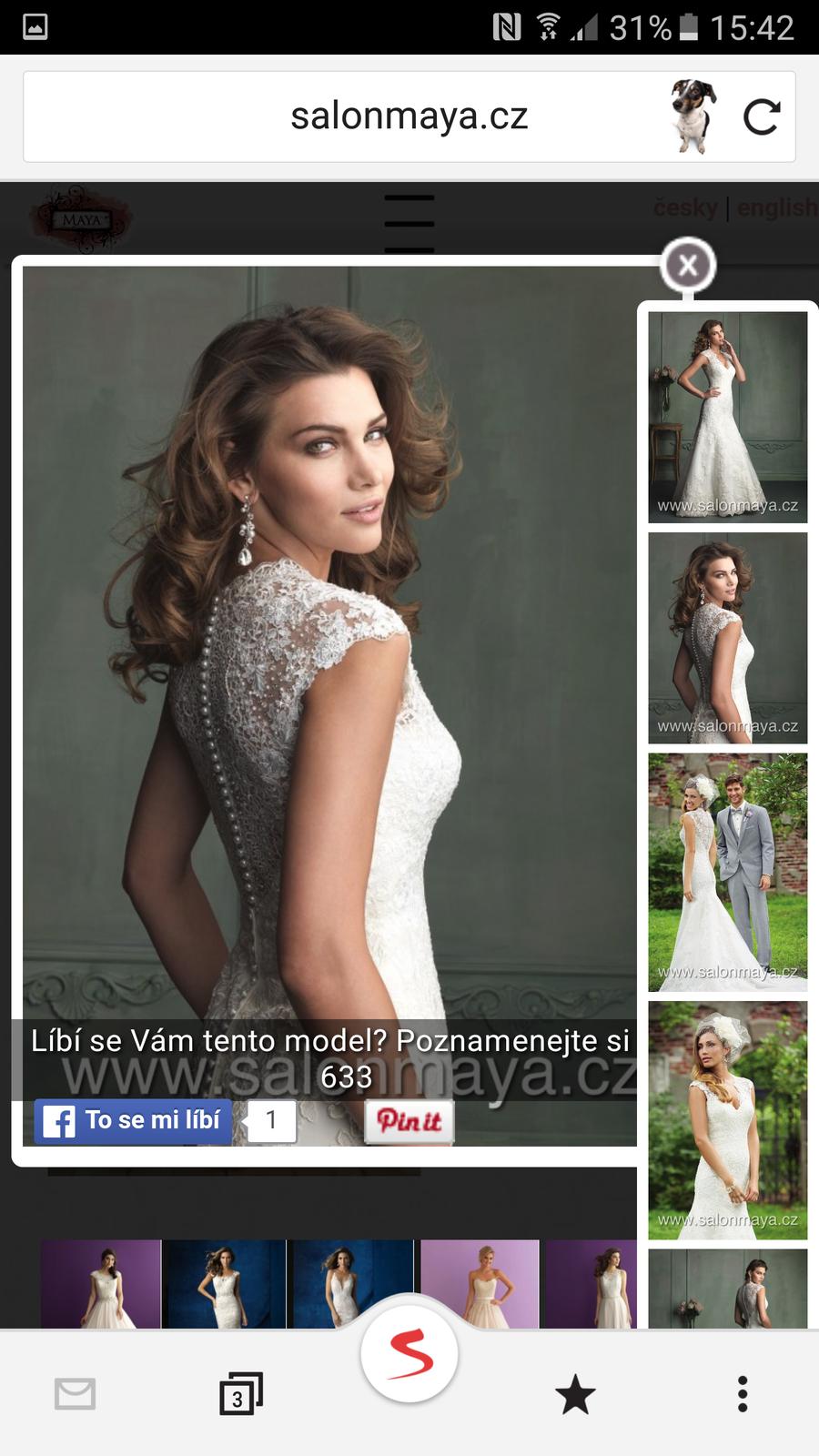Open the browser overflow menu
Viewport: 819px width, 1456px height.
[x=743, y=1394]
